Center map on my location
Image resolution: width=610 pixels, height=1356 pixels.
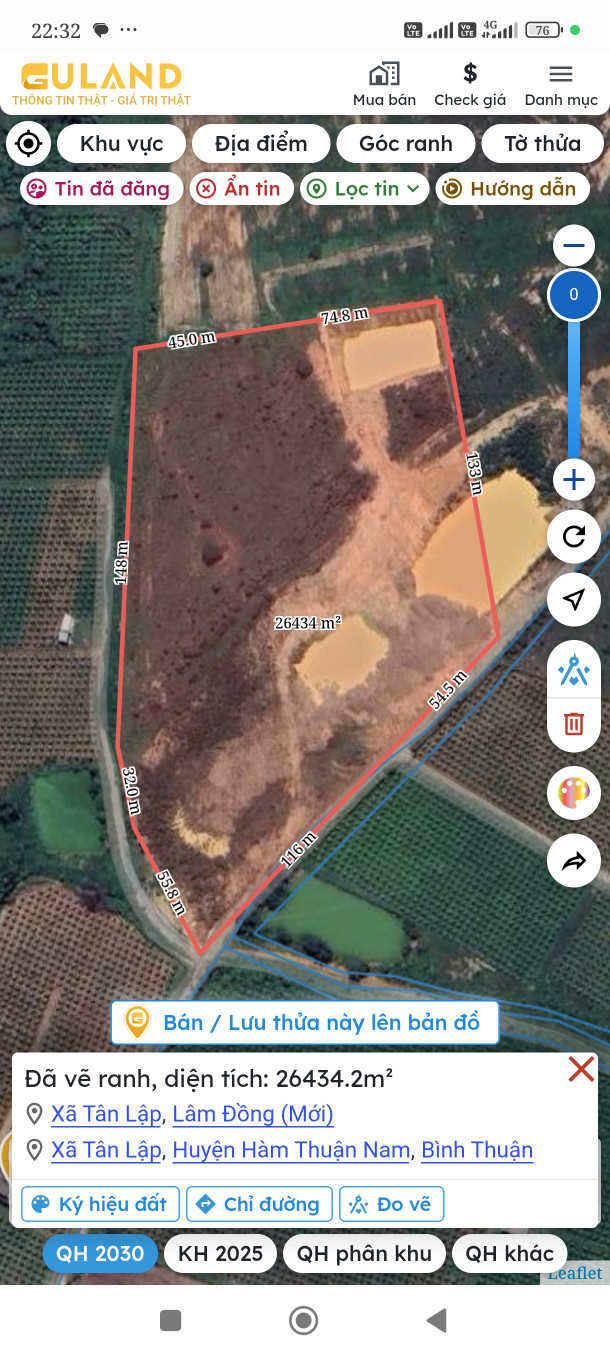click(x=29, y=144)
